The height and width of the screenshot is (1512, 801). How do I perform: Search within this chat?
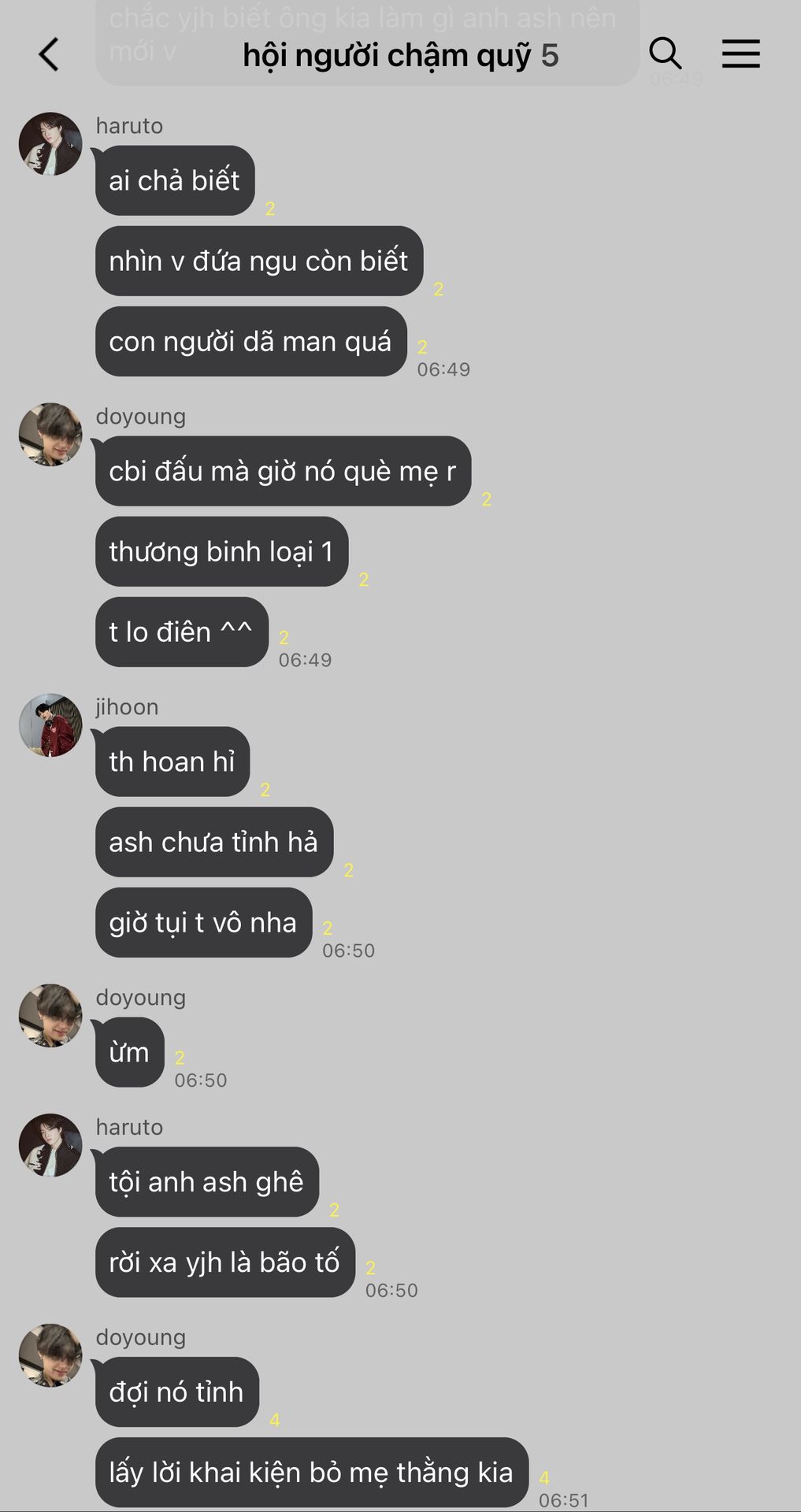click(665, 54)
